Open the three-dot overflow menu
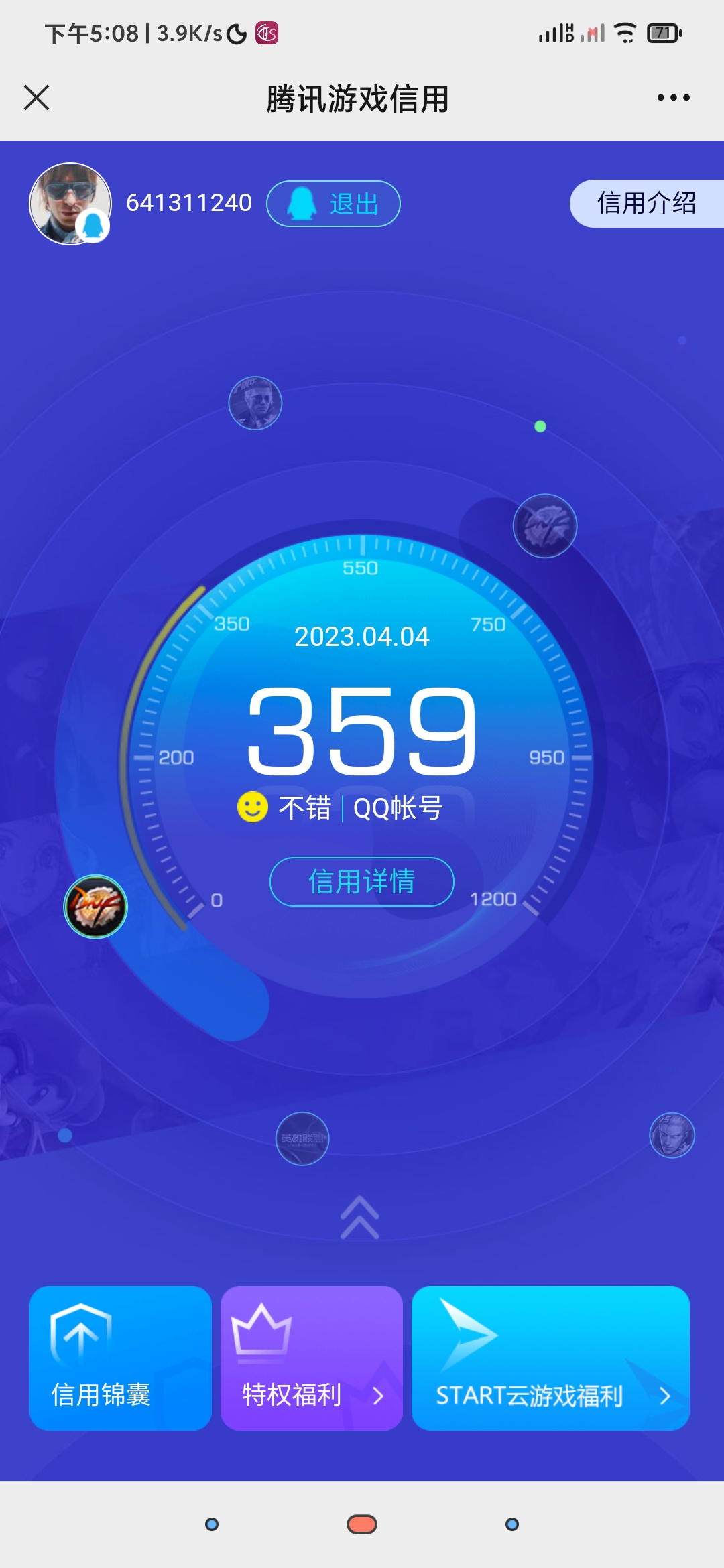This screenshot has width=724, height=1568. pyautogui.click(x=673, y=98)
